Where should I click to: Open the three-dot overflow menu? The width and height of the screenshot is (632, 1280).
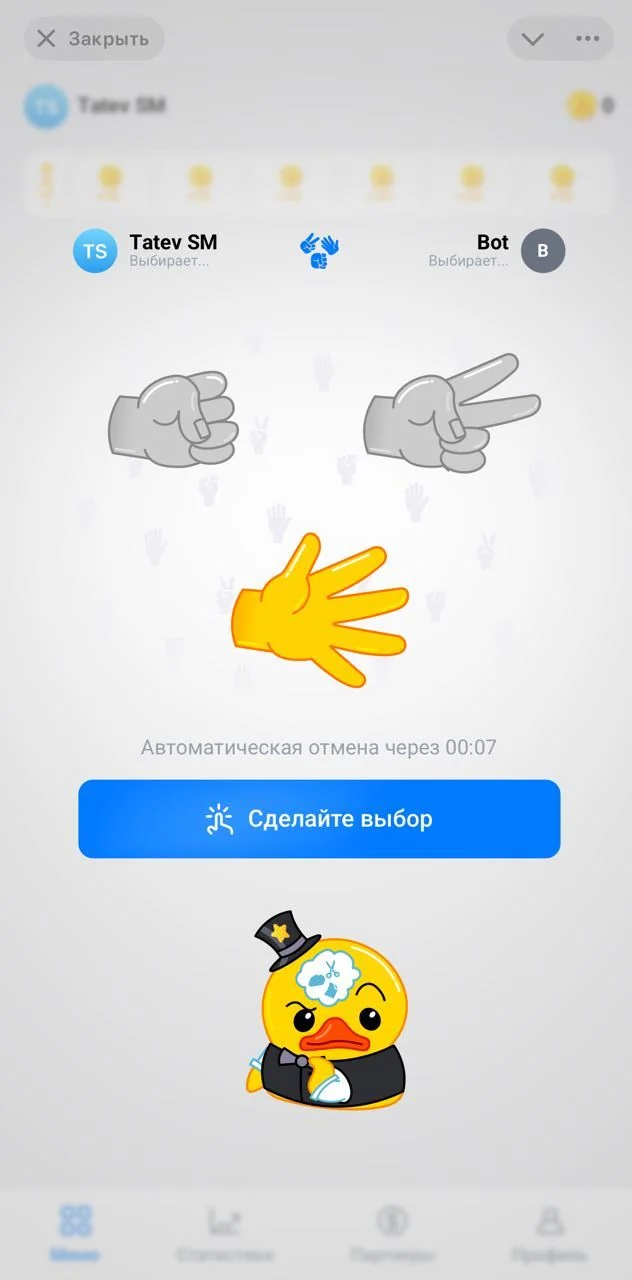coord(587,39)
